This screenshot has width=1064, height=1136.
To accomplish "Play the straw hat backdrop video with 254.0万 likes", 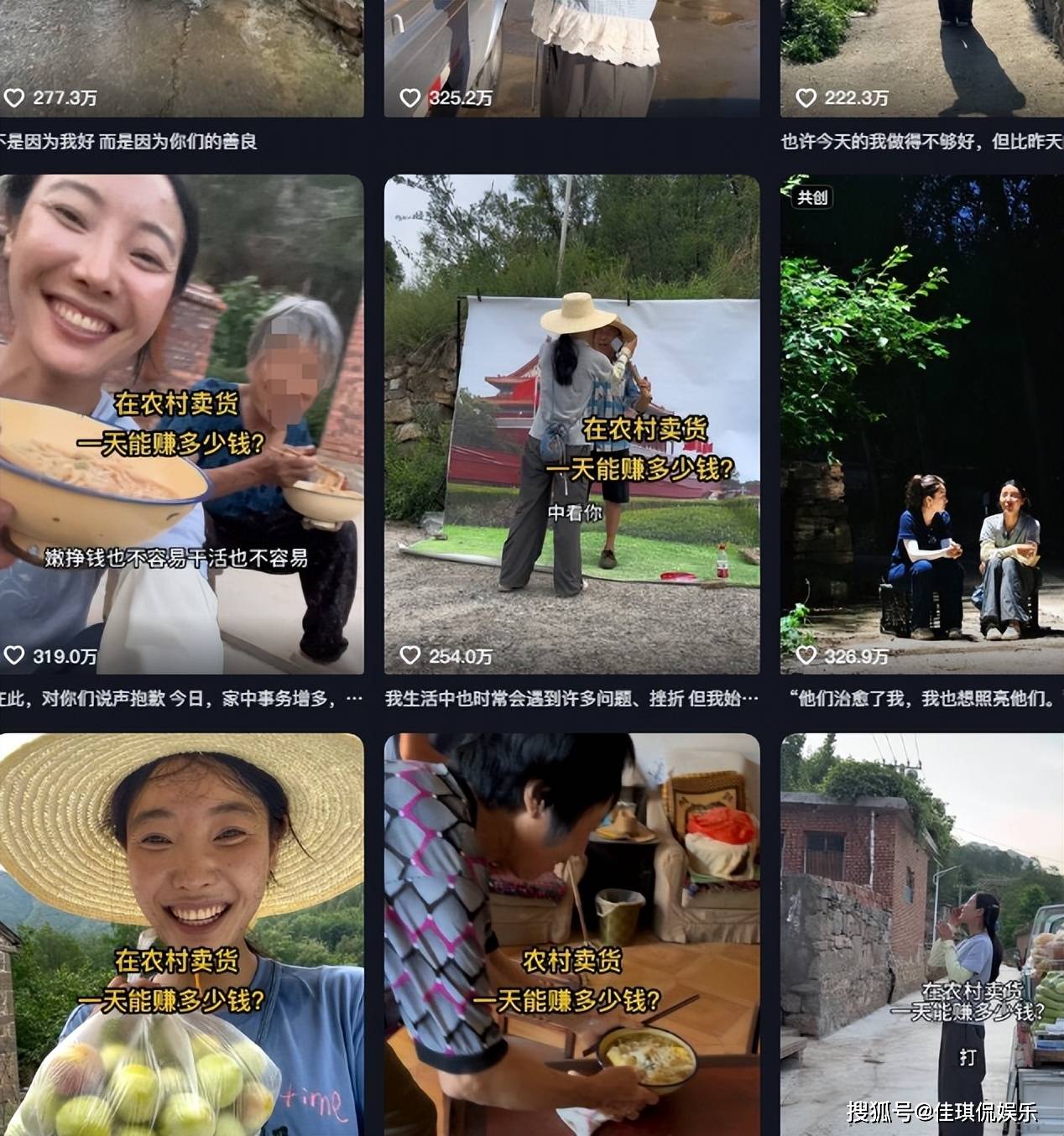I will pos(571,424).
